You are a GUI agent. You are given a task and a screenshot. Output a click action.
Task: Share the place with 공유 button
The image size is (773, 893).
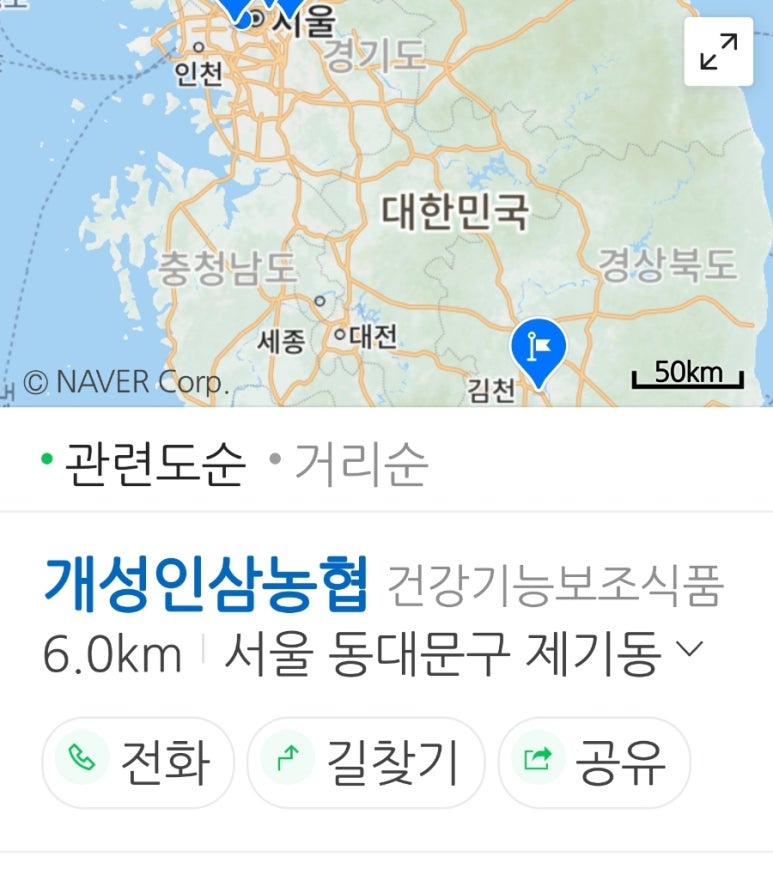(x=593, y=762)
